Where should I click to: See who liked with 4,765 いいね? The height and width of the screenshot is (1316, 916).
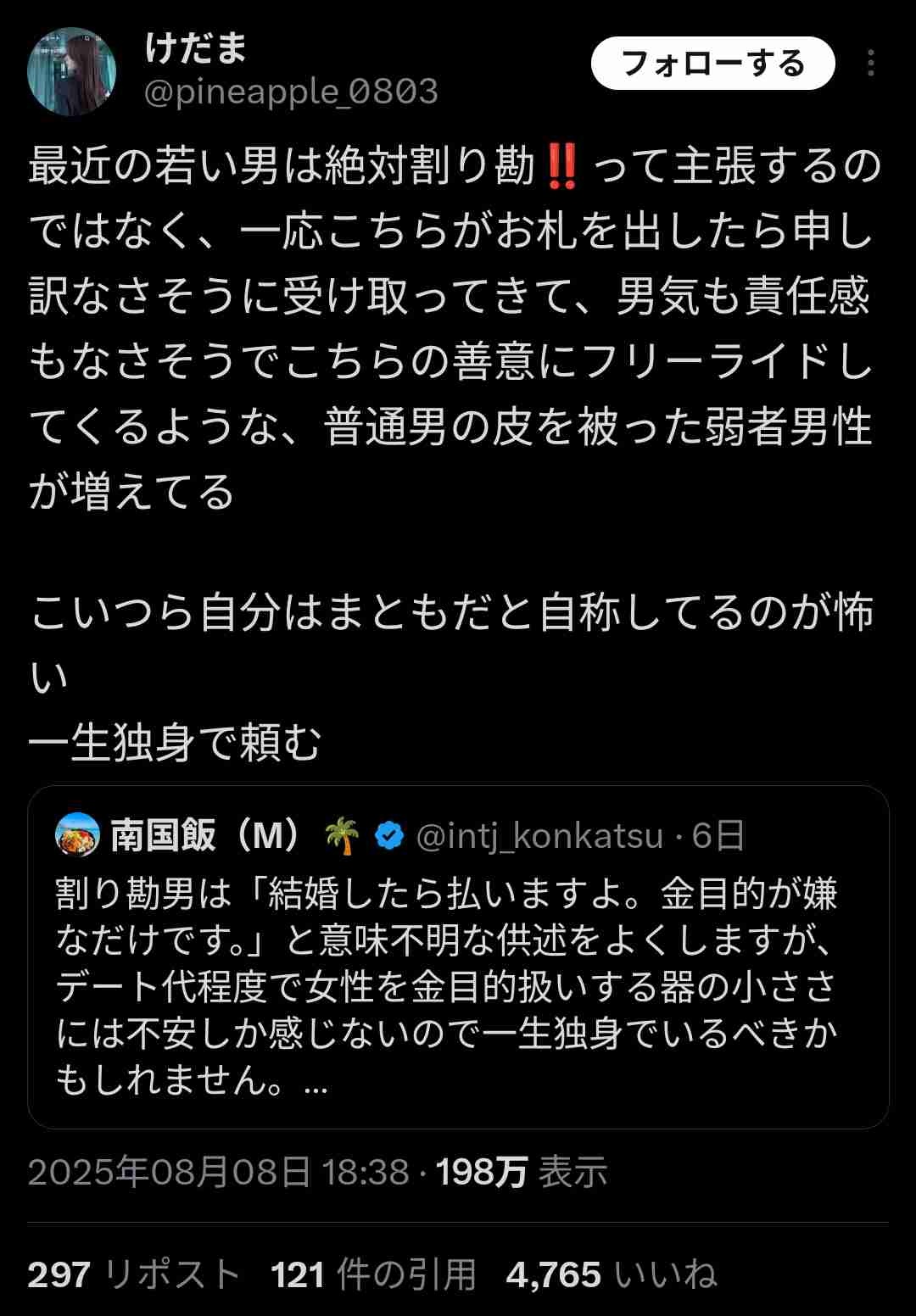(611, 1274)
